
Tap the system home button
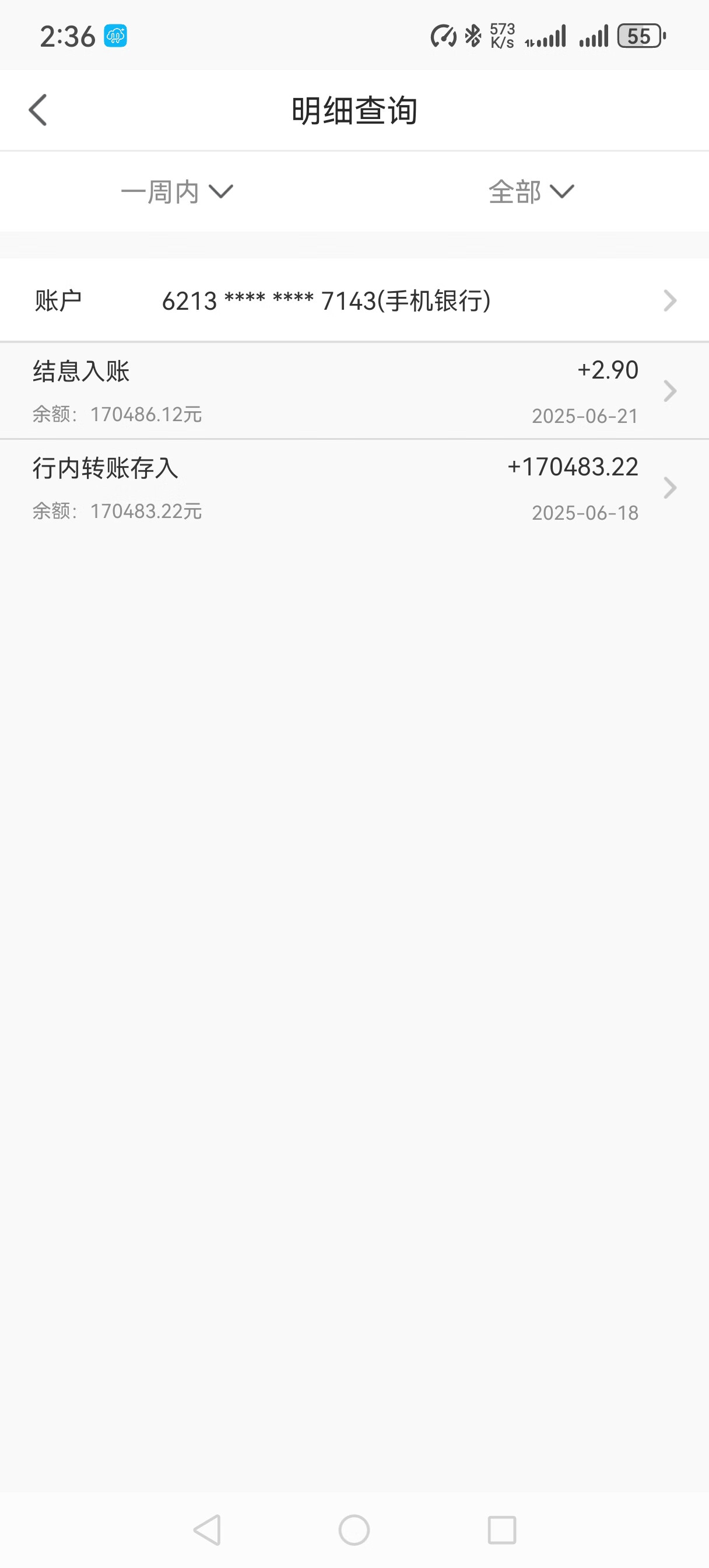pos(354,1529)
